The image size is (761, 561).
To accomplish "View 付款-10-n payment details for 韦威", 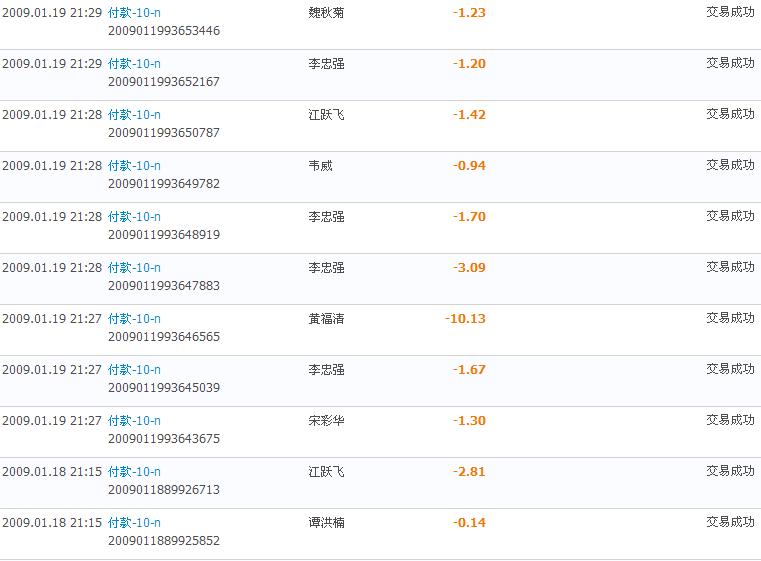I will point(134,166).
